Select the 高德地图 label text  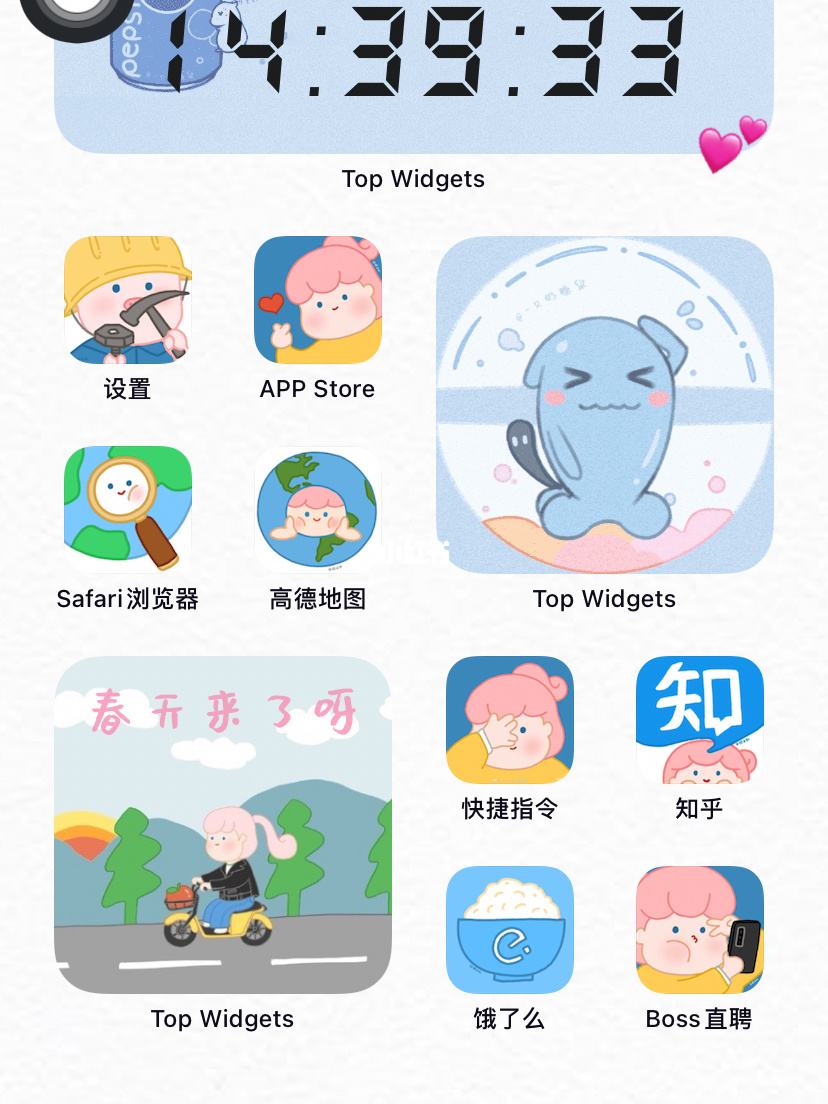pos(317,599)
